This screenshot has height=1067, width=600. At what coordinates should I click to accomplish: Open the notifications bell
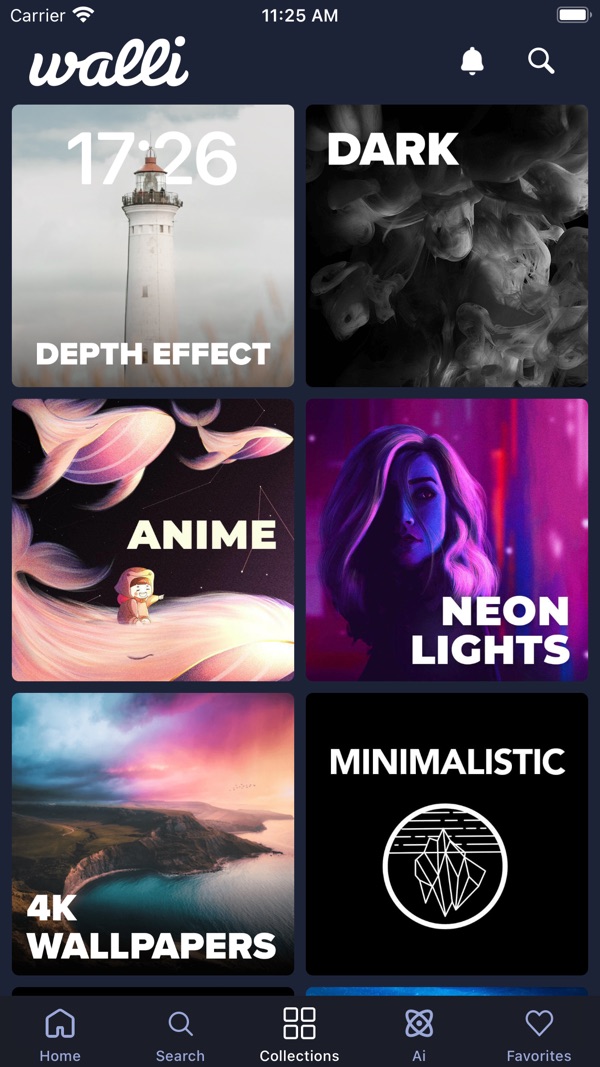pos(472,61)
